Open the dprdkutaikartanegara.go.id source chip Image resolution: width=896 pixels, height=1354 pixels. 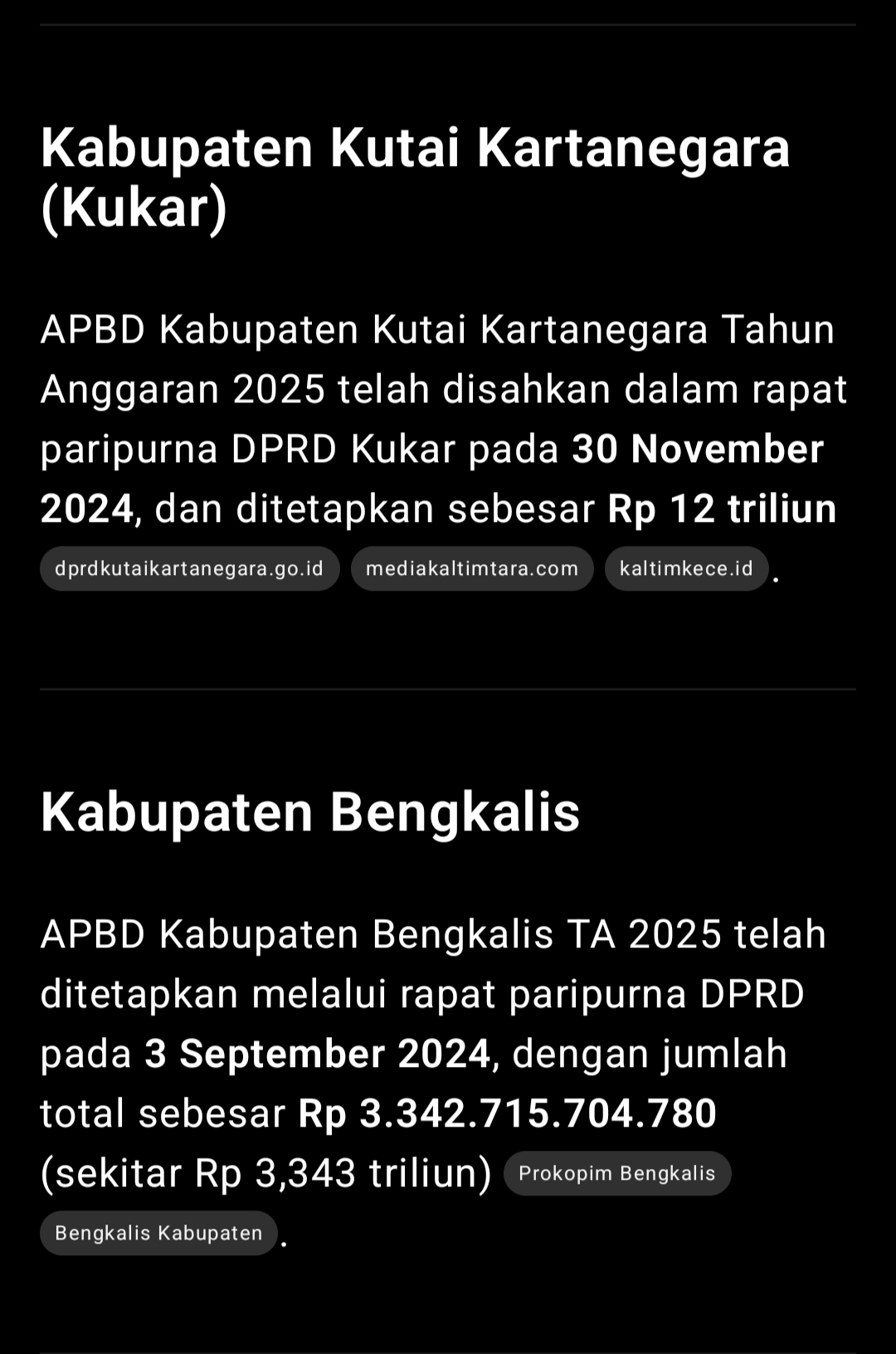point(189,568)
